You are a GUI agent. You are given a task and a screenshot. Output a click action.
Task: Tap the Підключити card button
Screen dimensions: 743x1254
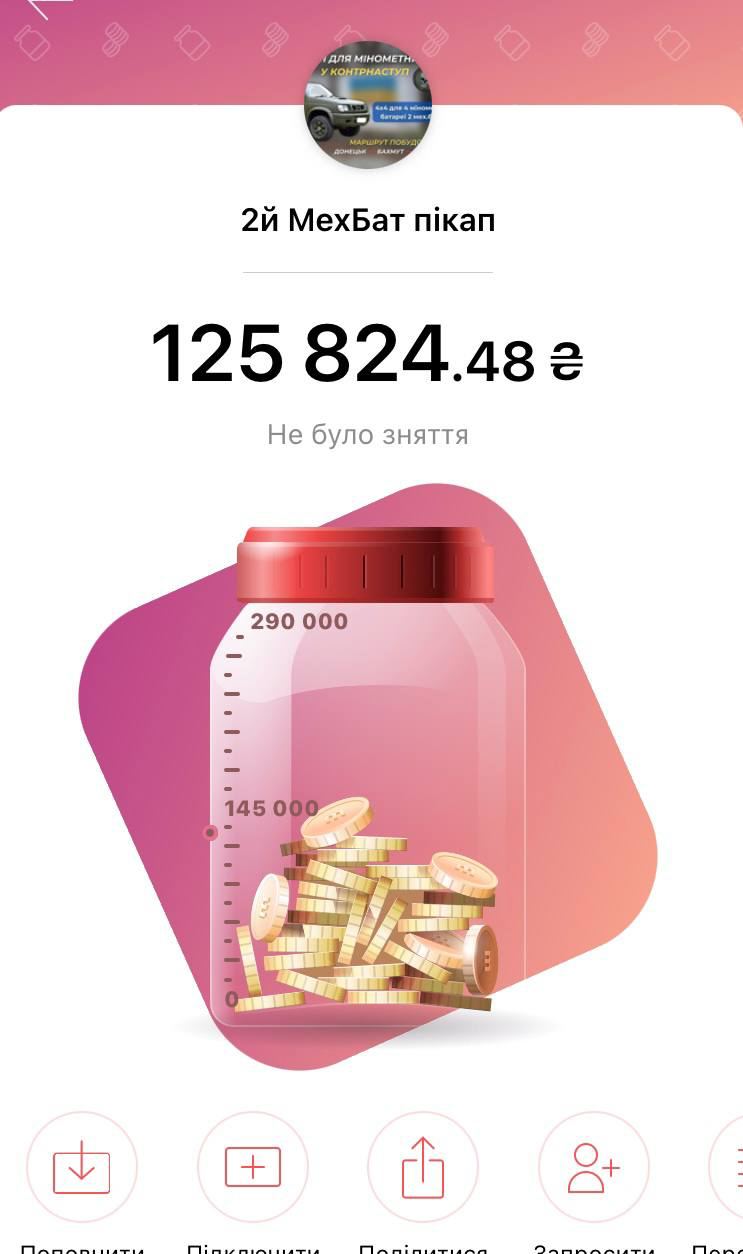pos(253,1167)
